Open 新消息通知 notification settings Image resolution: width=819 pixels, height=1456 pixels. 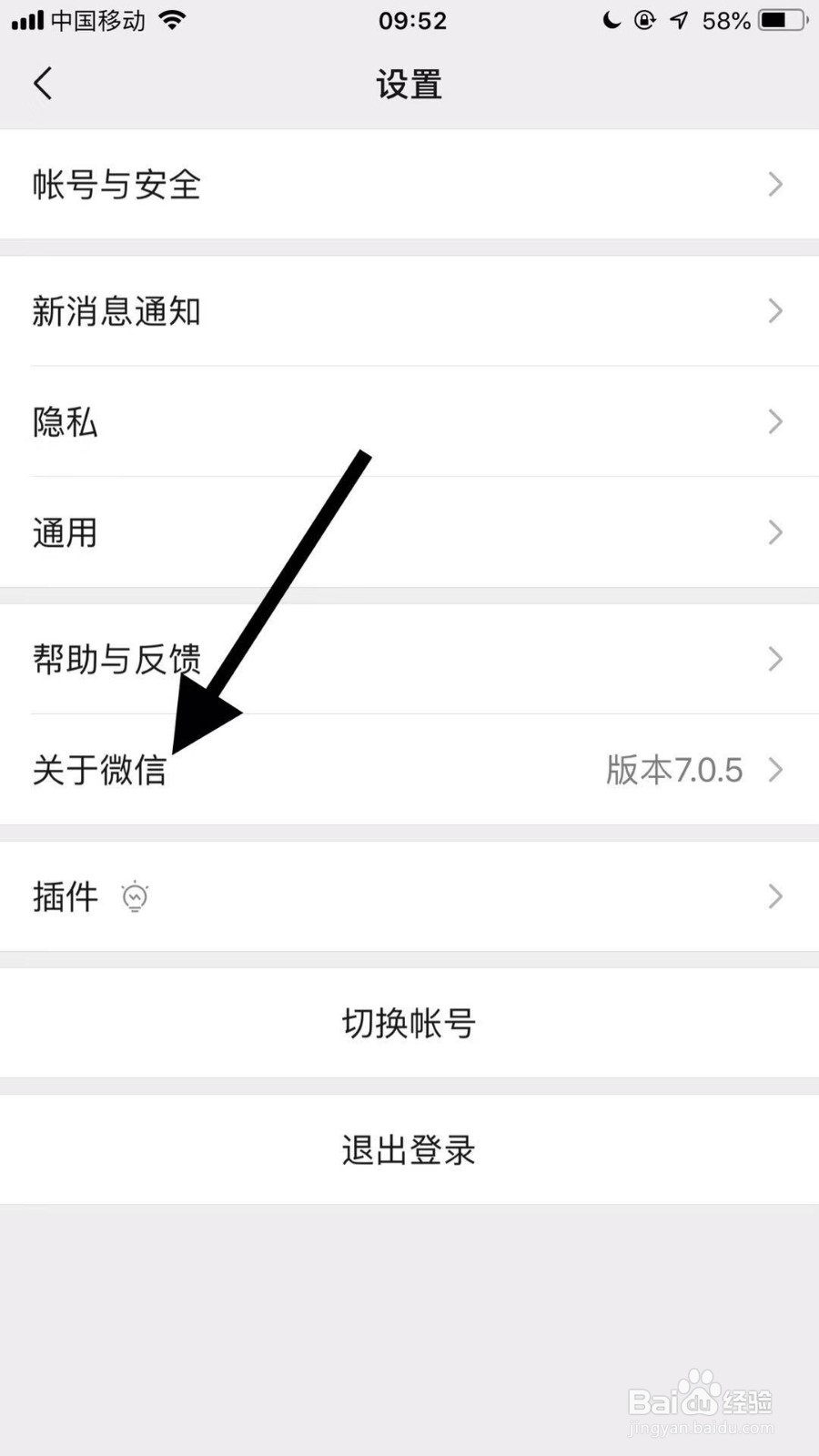pyautogui.click(x=409, y=311)
